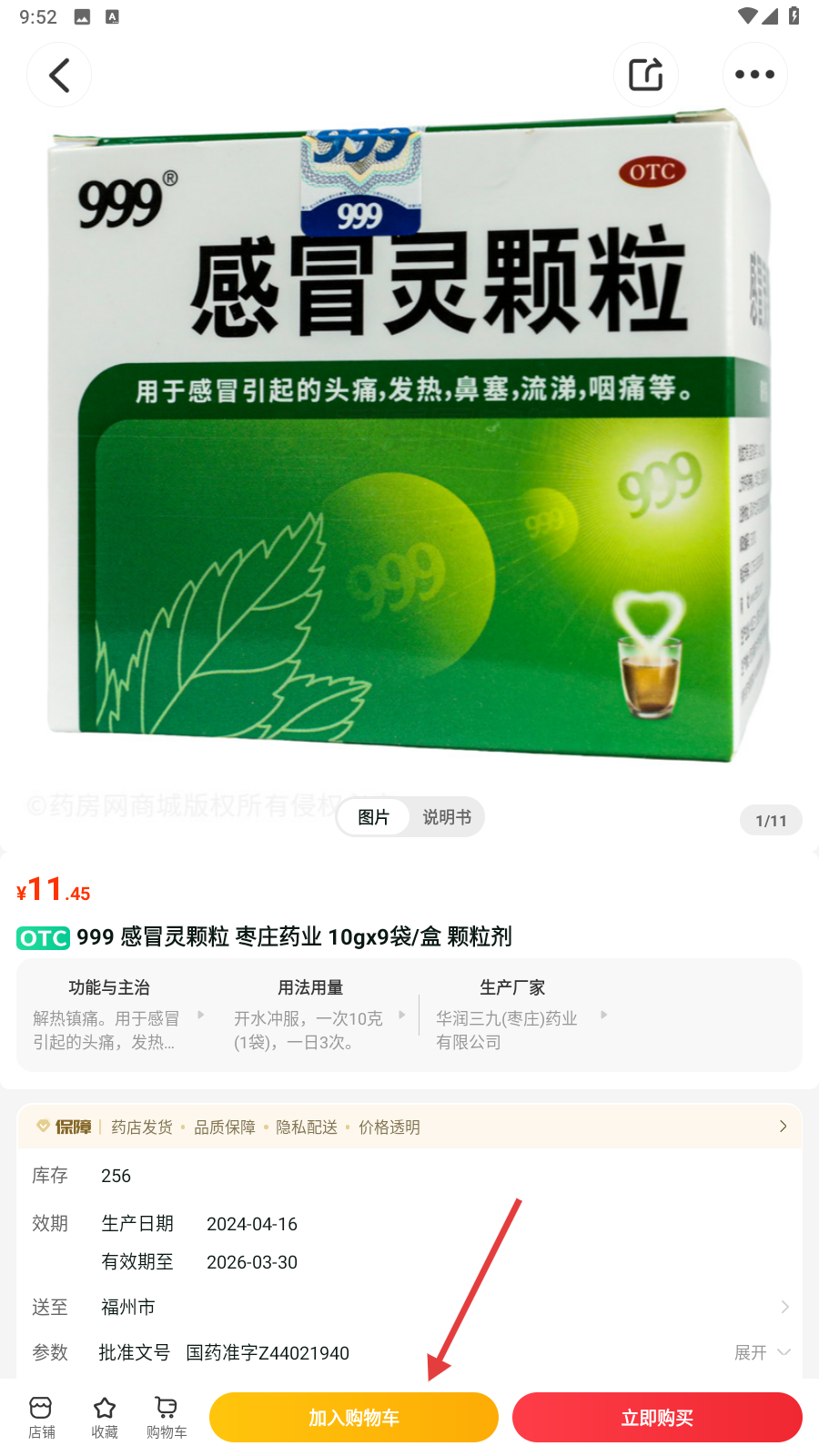Viewport: 819px width, 1456px height.
Task: Tap 加入购物车 to add to cart
Action: pos(354,1417)
